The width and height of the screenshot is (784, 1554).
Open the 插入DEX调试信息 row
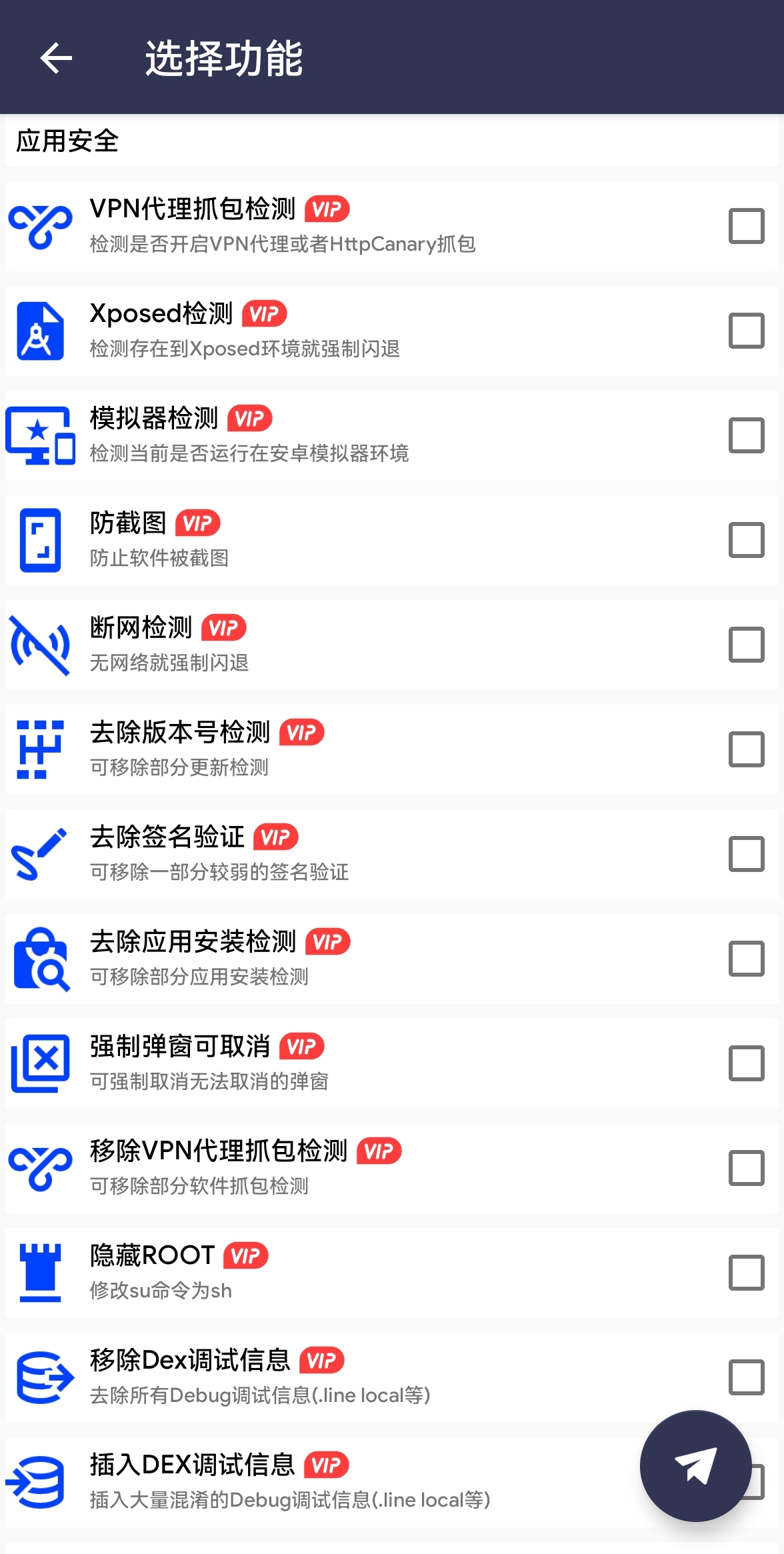392,1482
